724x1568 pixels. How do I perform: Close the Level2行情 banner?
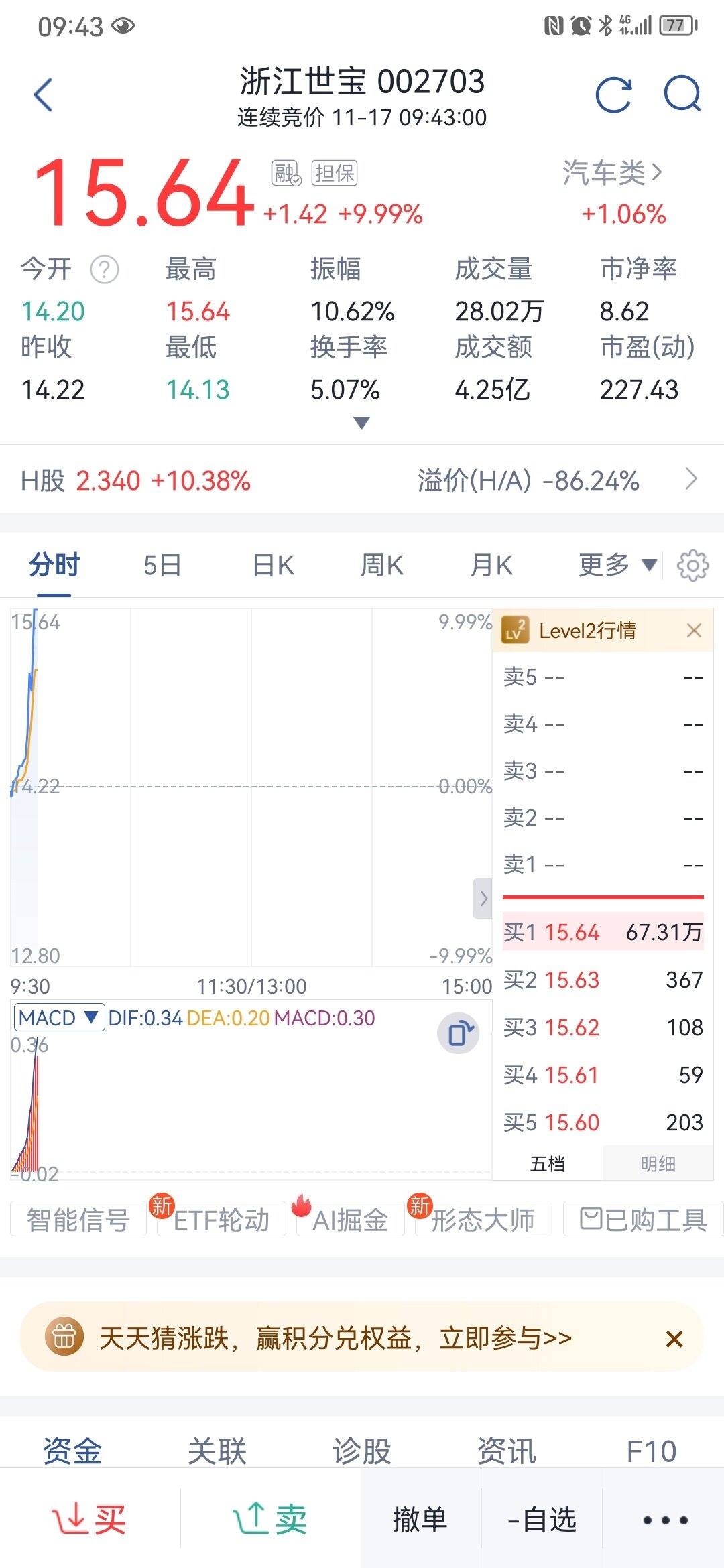[695, 630]
